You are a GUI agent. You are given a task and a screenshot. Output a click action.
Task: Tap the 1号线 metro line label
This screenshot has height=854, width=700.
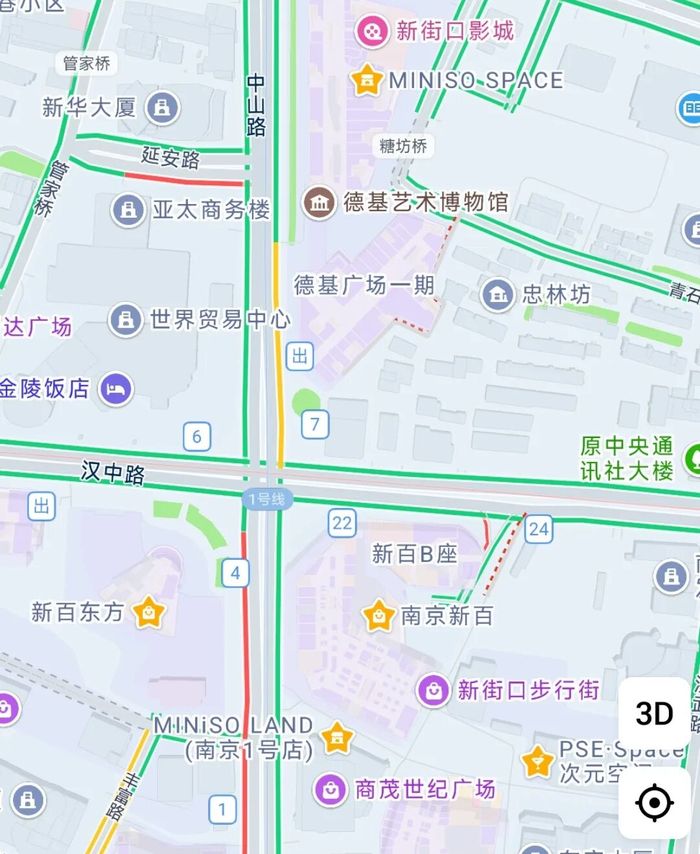268,498
